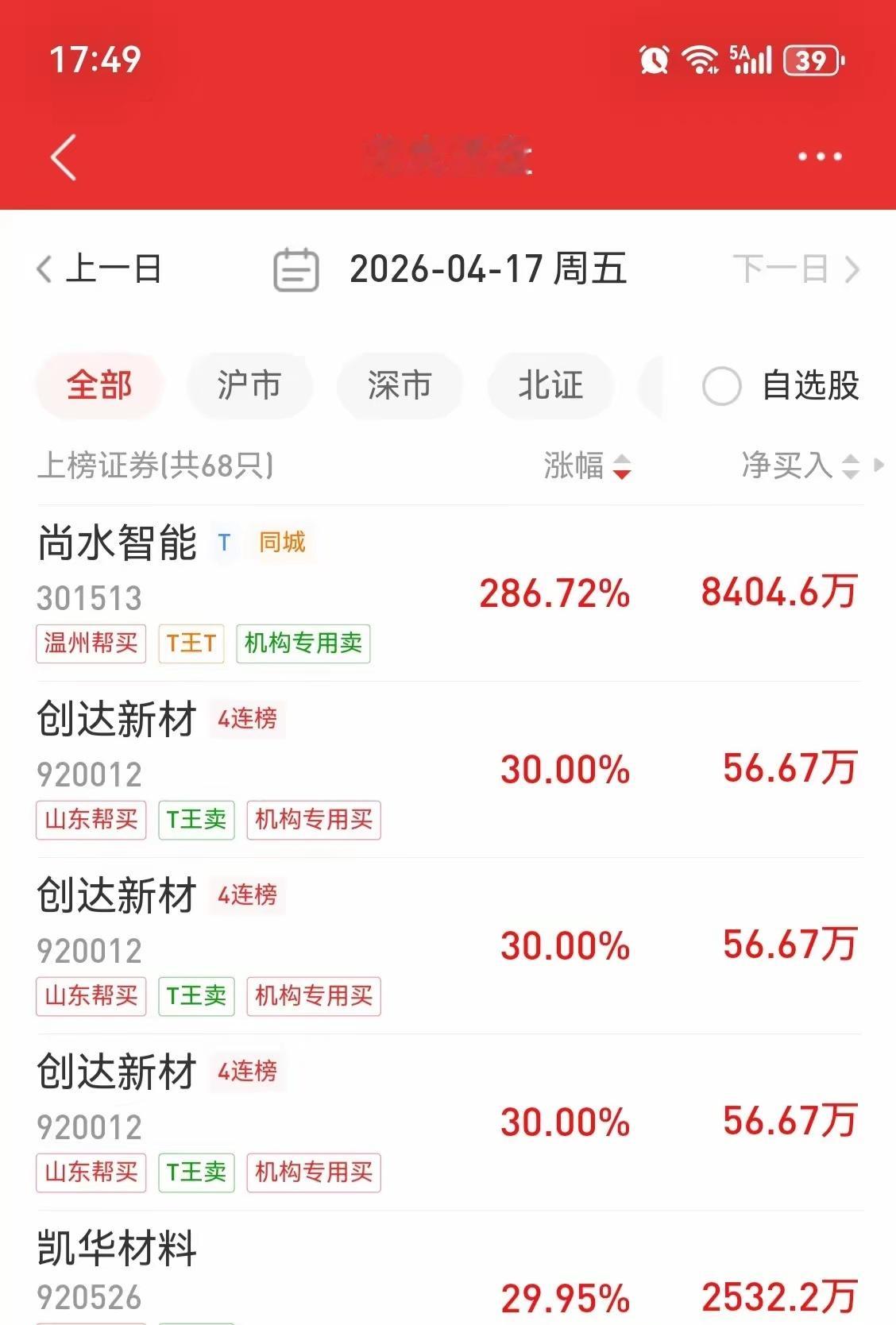Tap the 温州帮买 tag under 尚水智能
896x1325 pixels.
91,644
